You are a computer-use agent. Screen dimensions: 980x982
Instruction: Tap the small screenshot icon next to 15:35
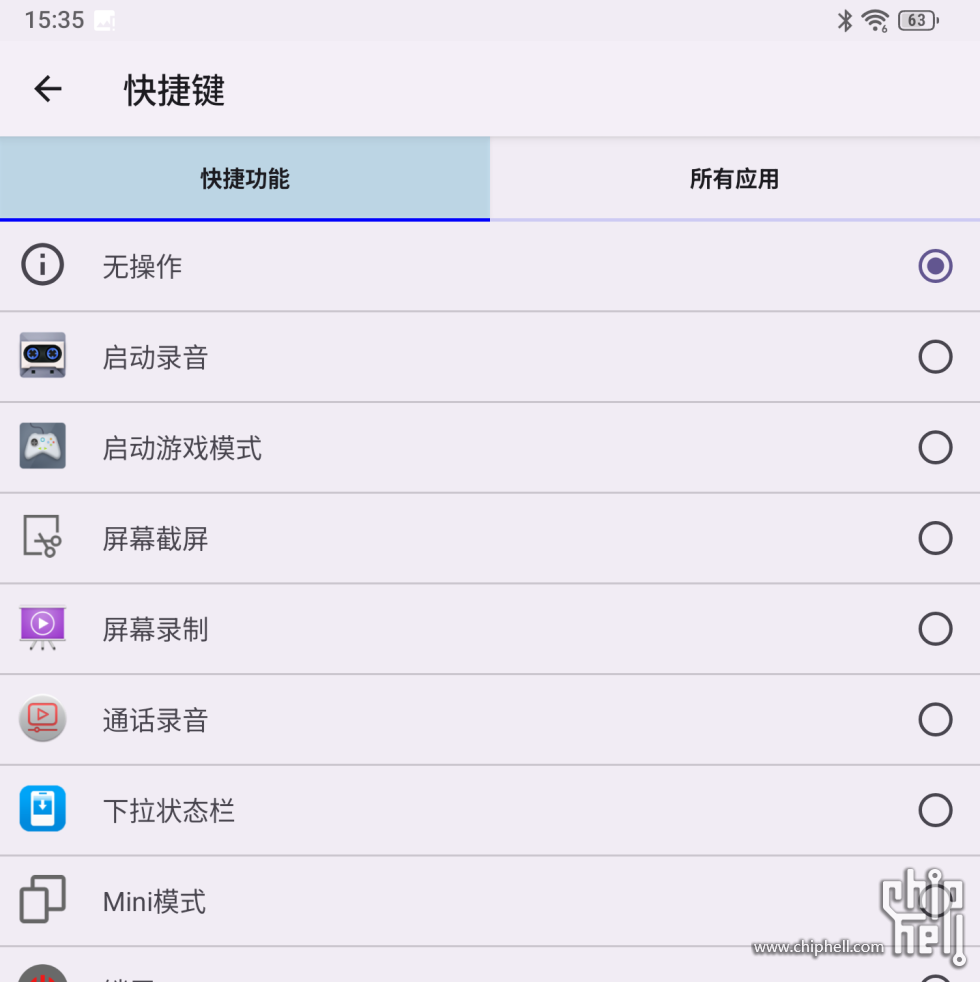(x=105, y=19)
